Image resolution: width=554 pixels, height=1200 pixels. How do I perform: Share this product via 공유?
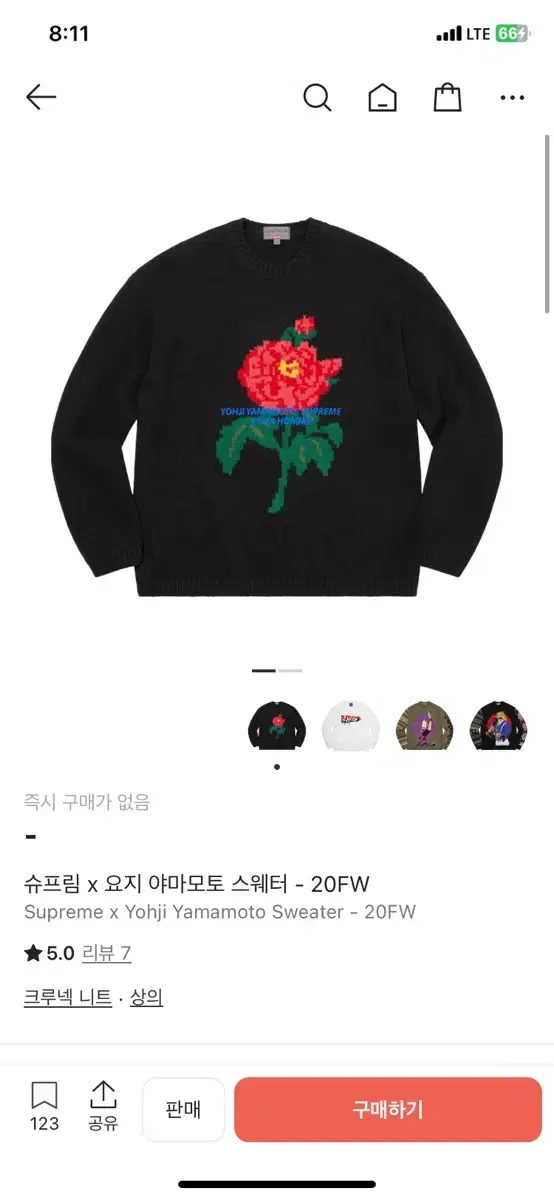click(103, 1107)
